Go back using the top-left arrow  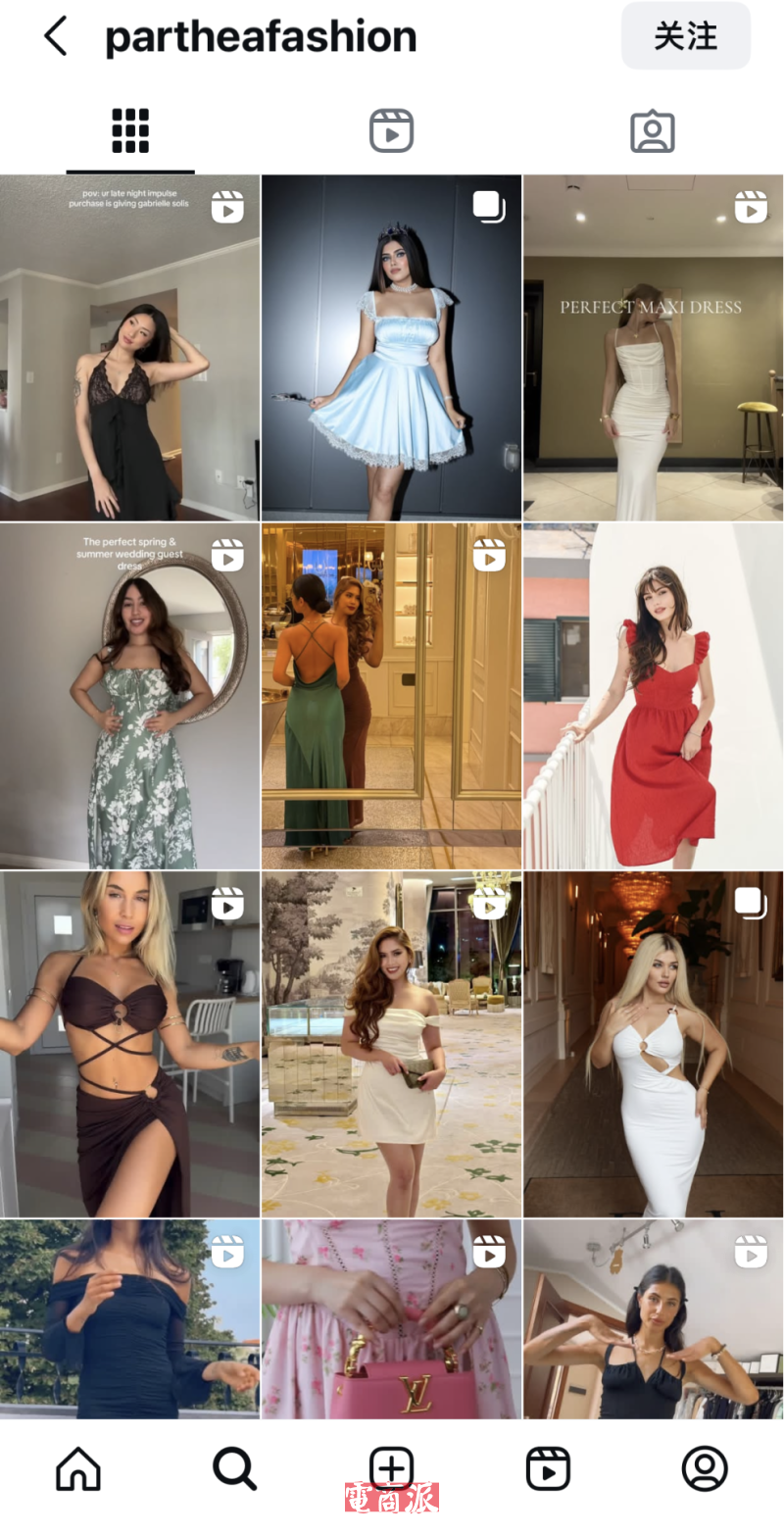coord(56,36)
